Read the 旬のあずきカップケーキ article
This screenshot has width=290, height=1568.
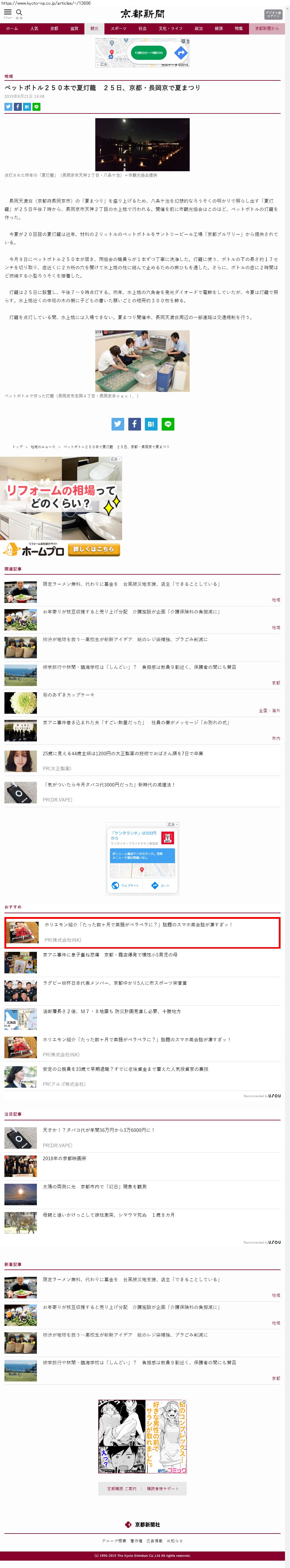click(x=68, y=695)
